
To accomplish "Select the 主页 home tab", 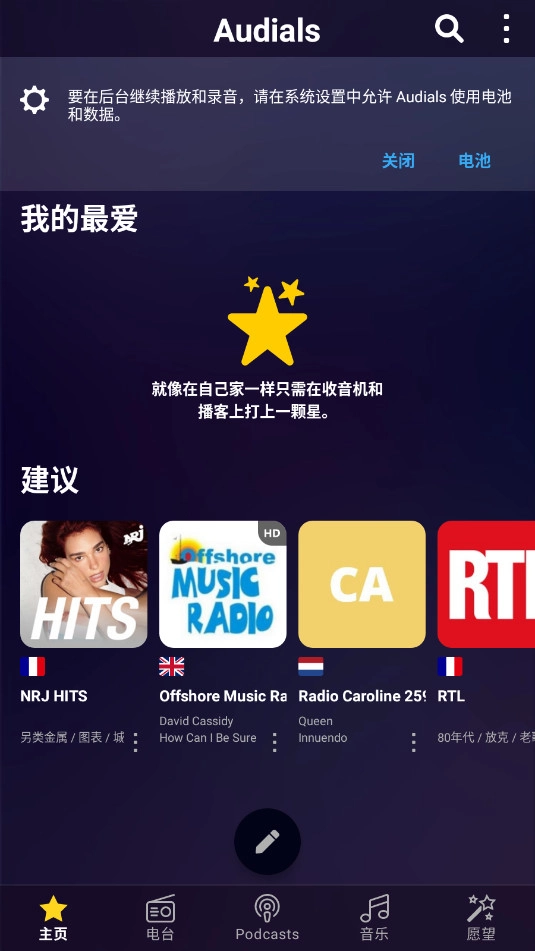I will click(53, 918).
